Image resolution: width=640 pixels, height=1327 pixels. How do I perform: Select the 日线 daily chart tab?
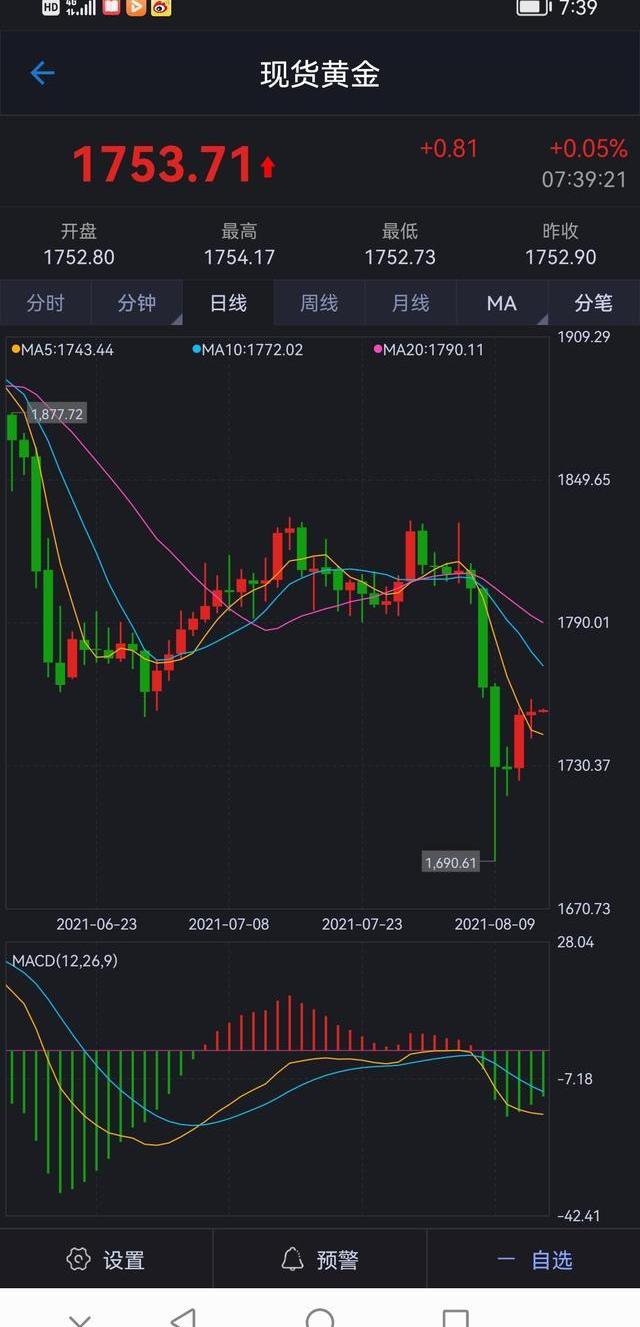click(x=228, y=303)
